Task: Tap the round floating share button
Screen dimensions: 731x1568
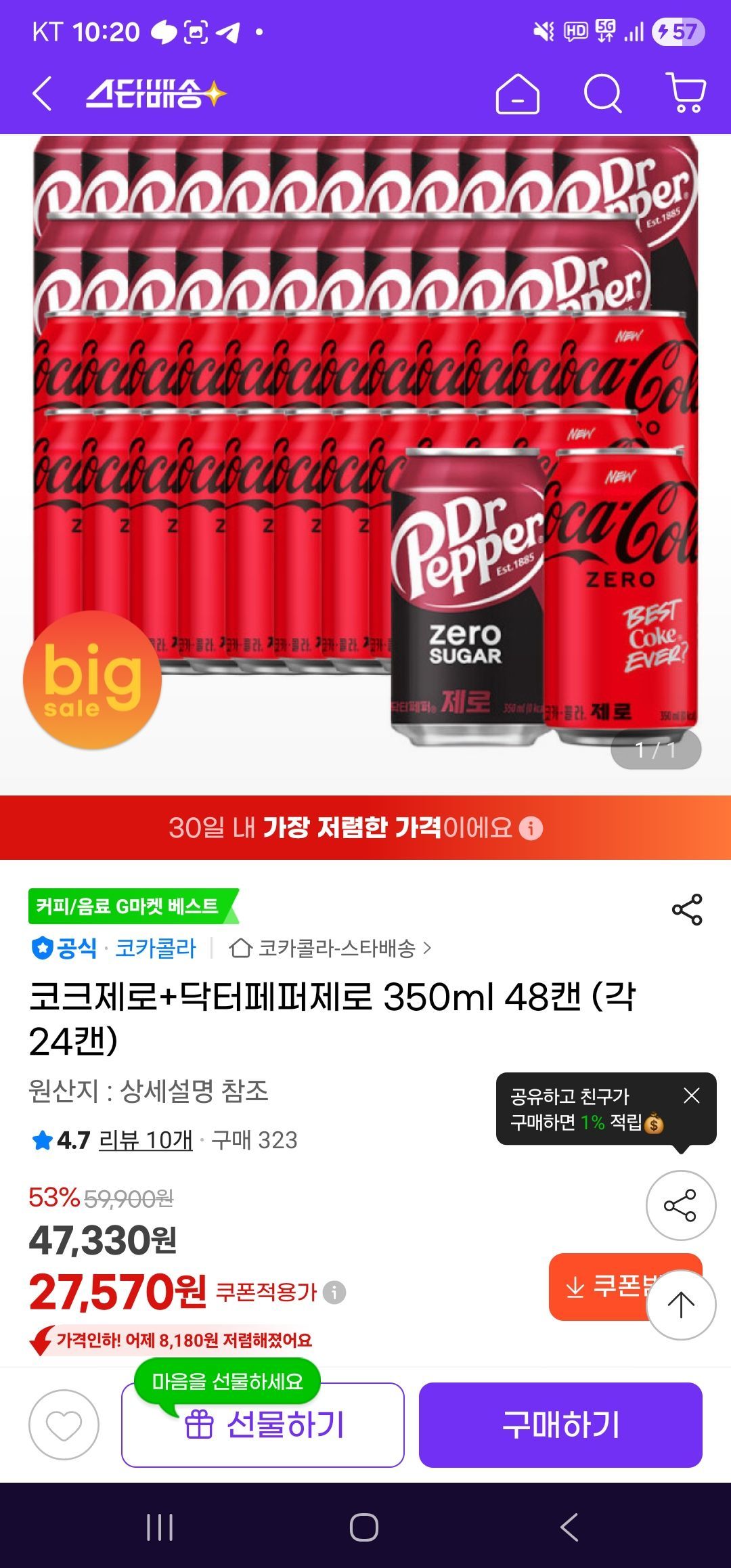Action: [x=680, y=1205]
